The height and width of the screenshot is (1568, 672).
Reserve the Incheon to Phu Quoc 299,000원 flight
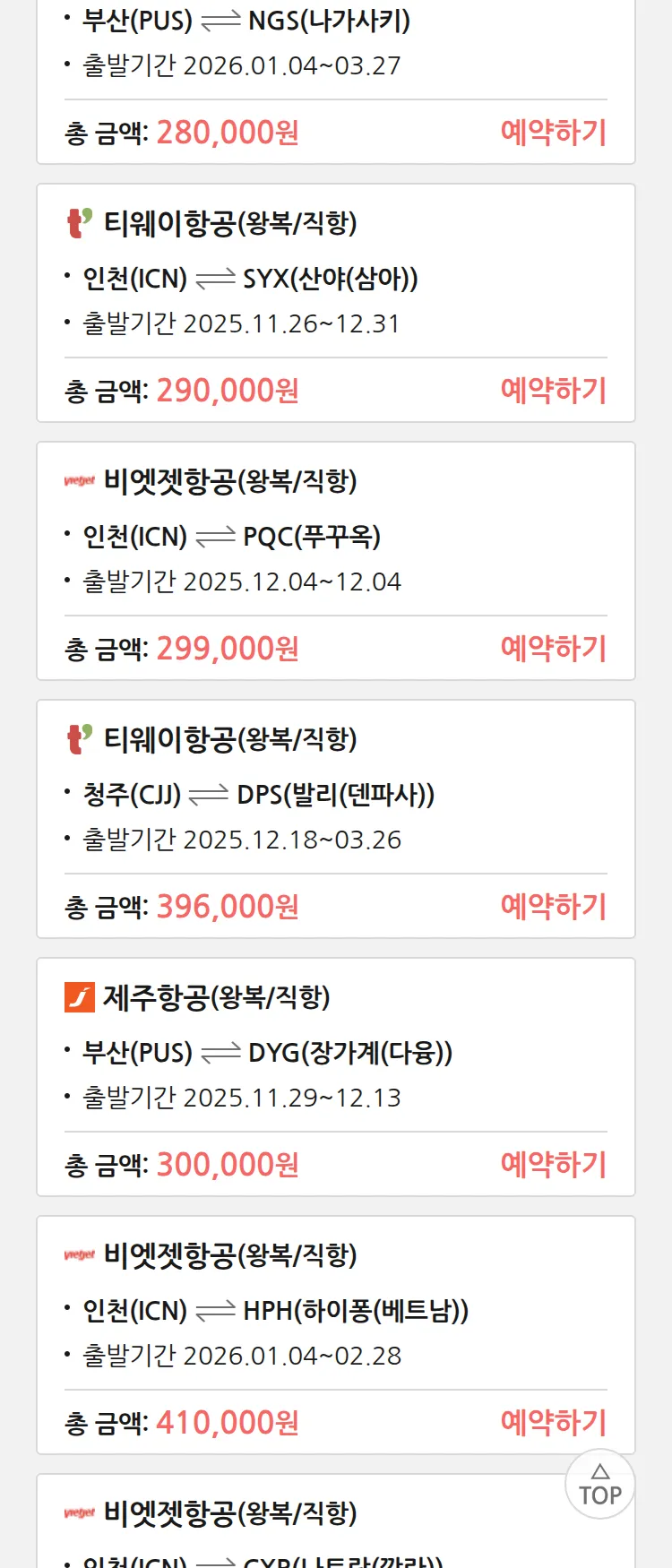coord(553,649)
